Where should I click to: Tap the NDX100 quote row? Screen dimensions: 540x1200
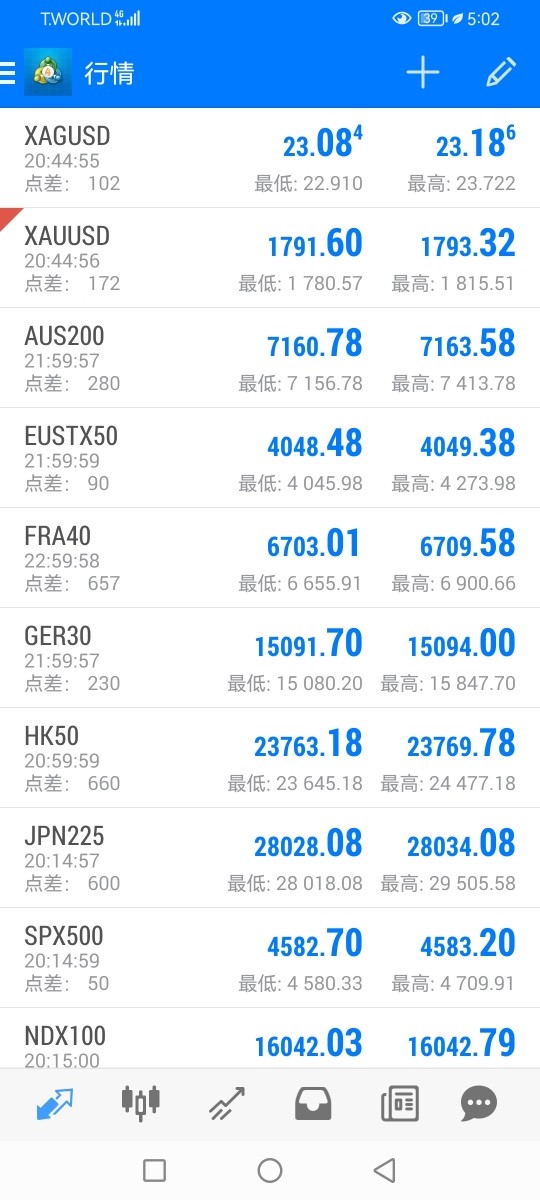270,1038
